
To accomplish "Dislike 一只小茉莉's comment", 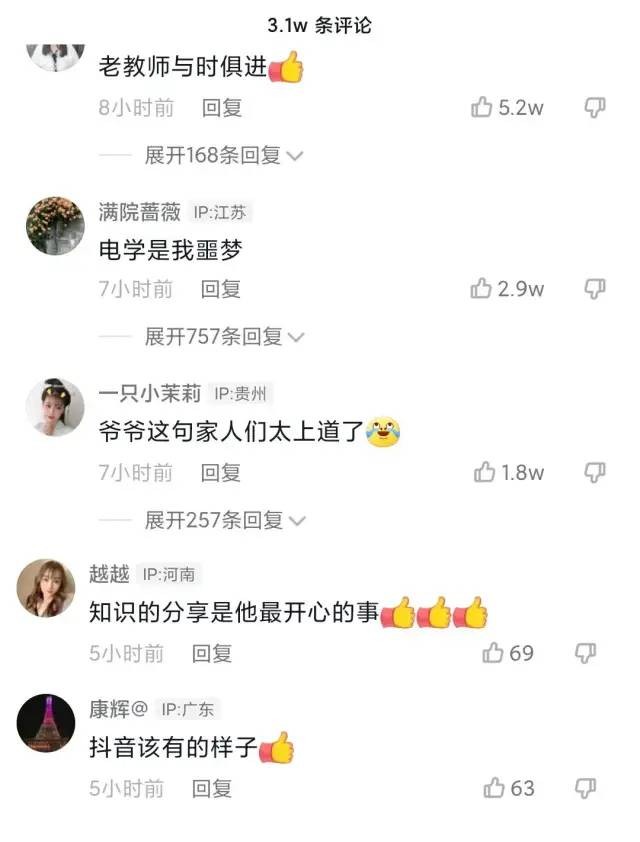I will click(x=595, y=472).
